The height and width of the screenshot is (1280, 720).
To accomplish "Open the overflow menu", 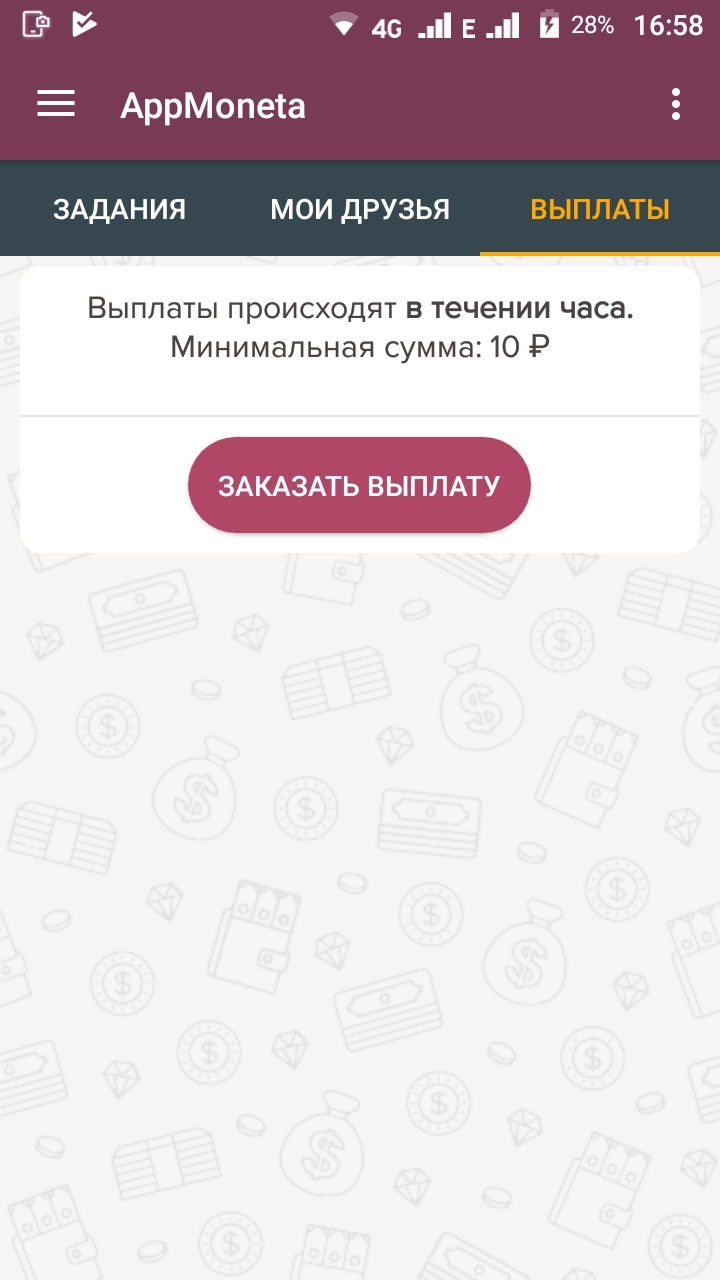I will [676, 104].
